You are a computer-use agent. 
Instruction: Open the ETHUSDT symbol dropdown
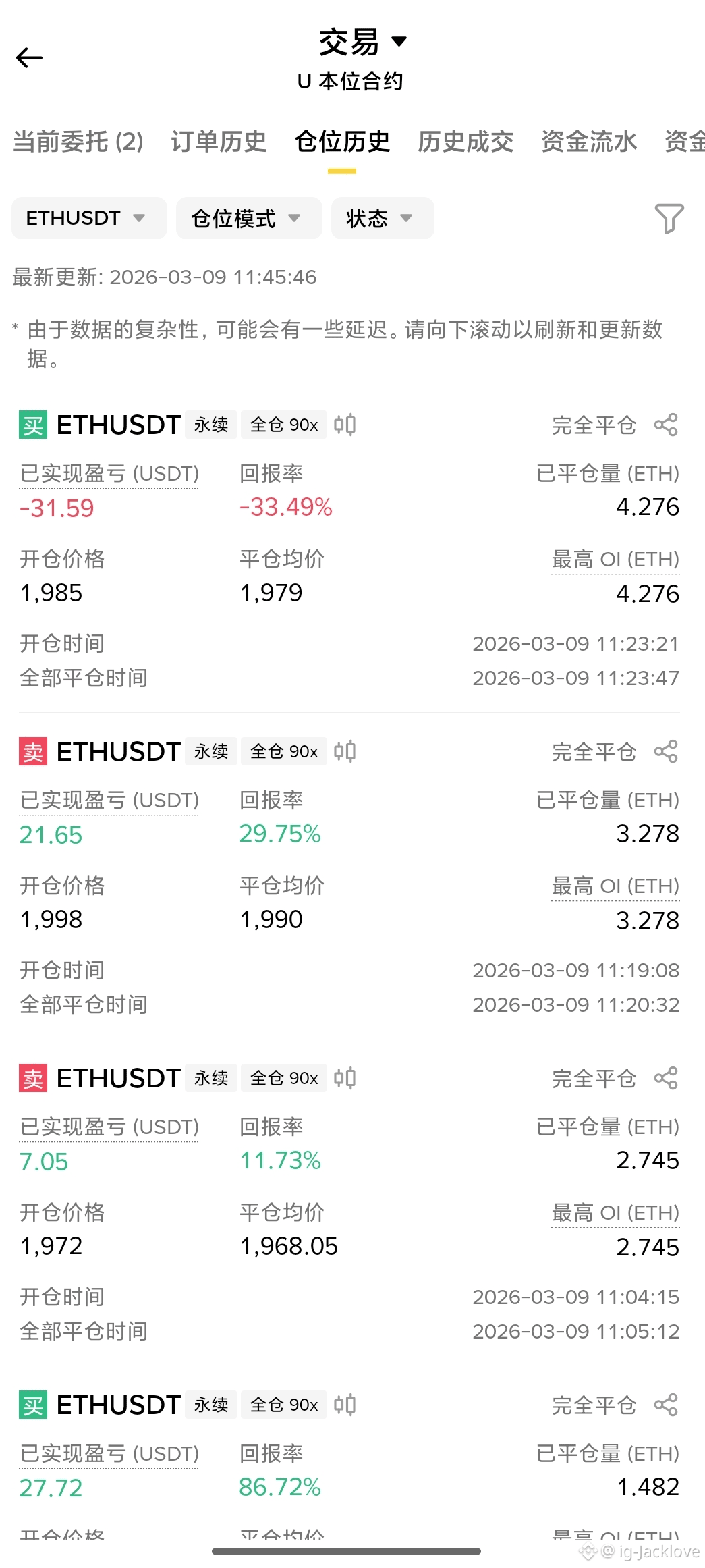click(x=89, y=218)
